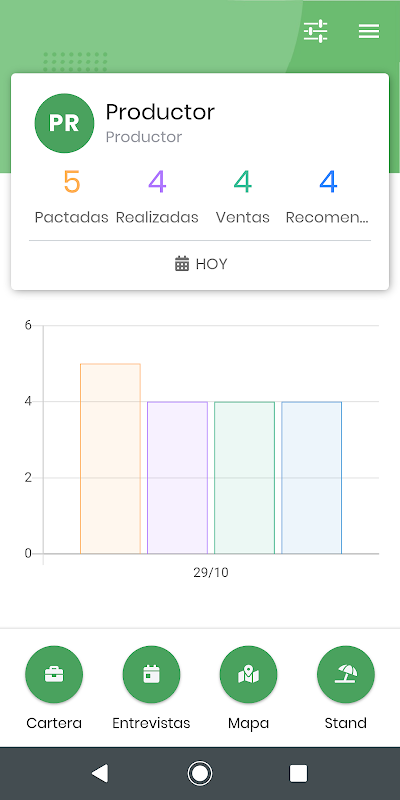
Task: Go to the system home screen
Action: 199,773
